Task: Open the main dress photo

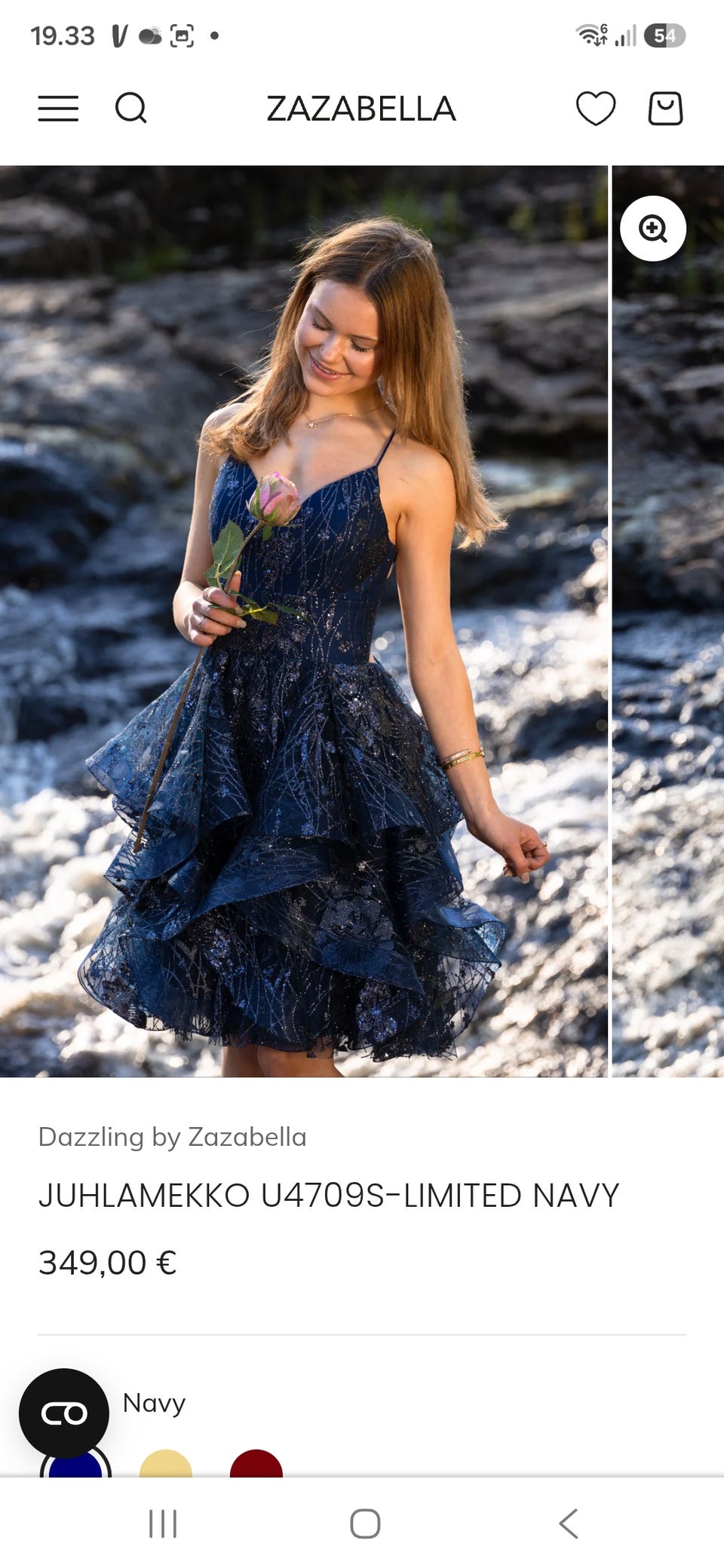Action: pos(303,620)
